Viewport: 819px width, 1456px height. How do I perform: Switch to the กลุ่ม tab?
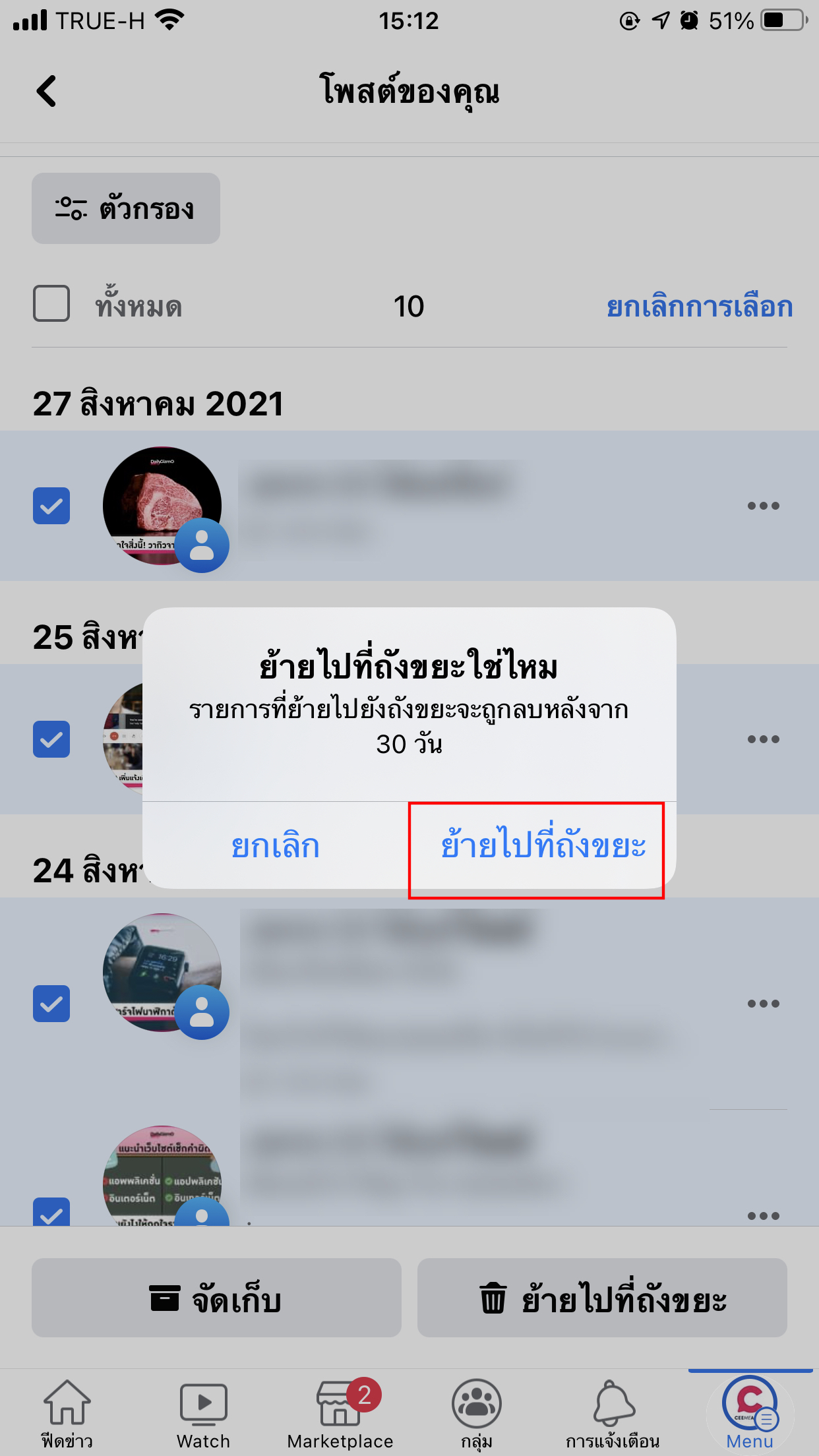(x=476, y=1413)
